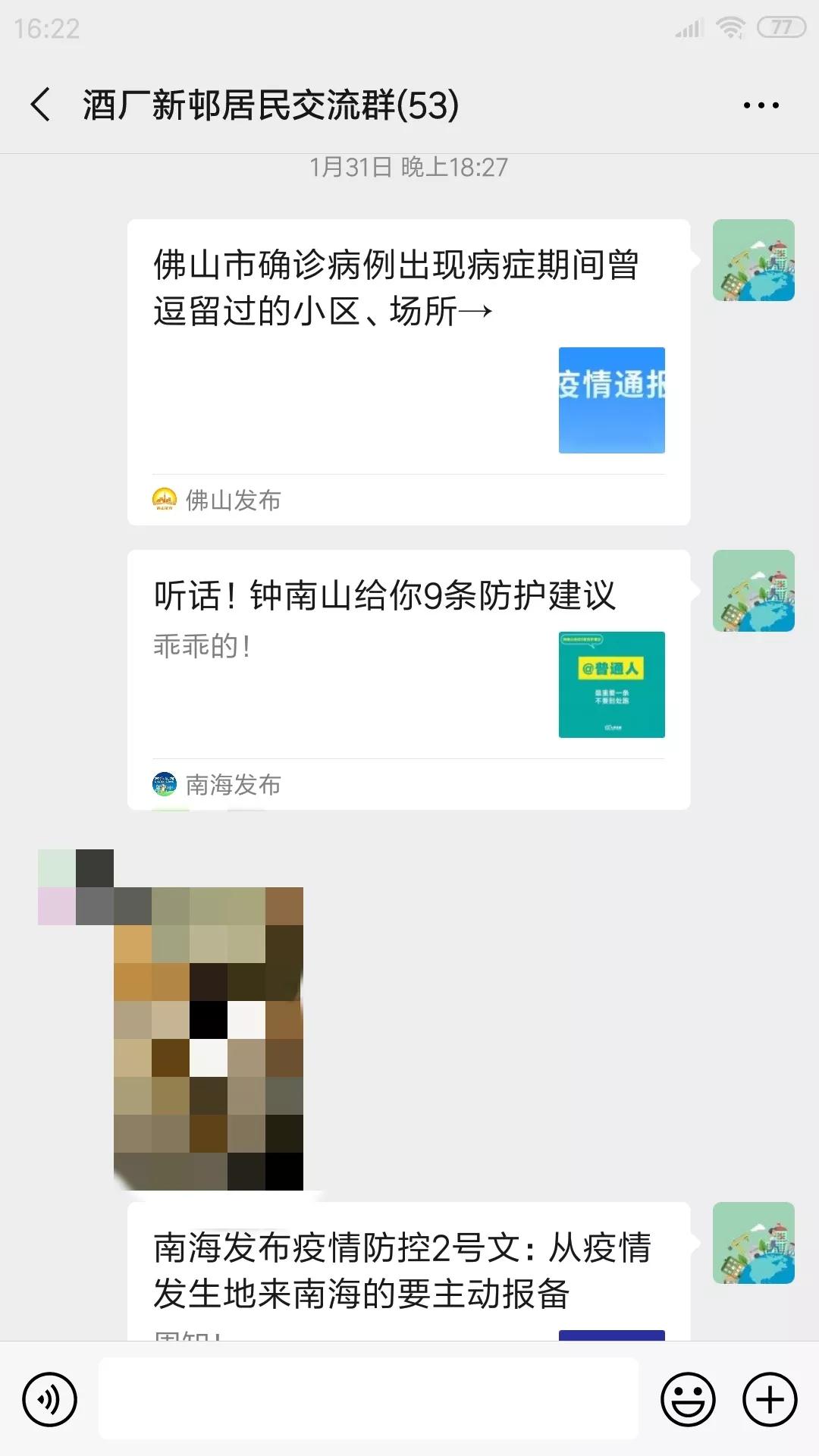This screenshot has width=819, height=1456.
Task: Switch to voice message input
Action: [x=50, y=1399]
